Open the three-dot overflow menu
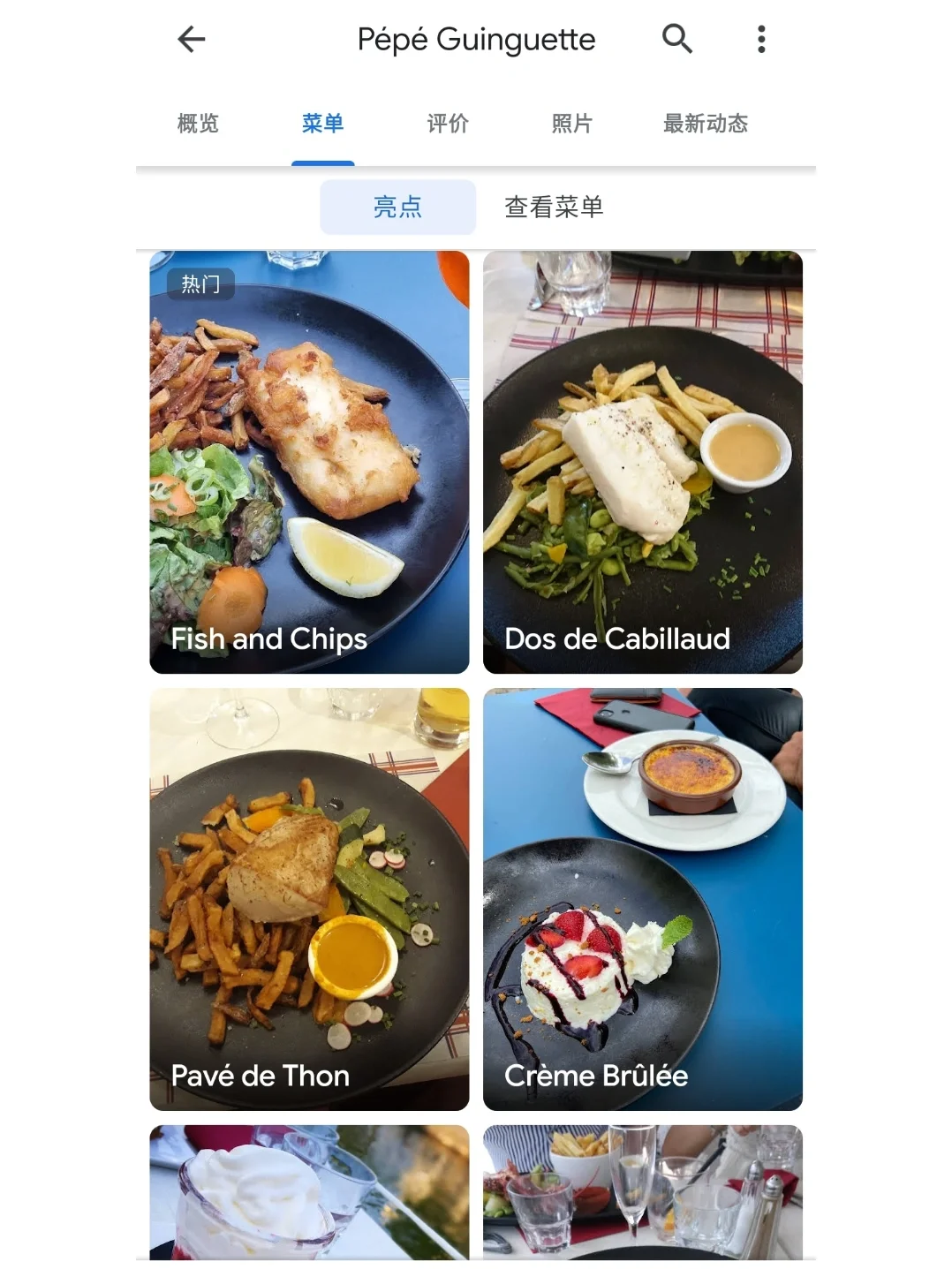Viewport: 952px width, 1269px height. 760,39
